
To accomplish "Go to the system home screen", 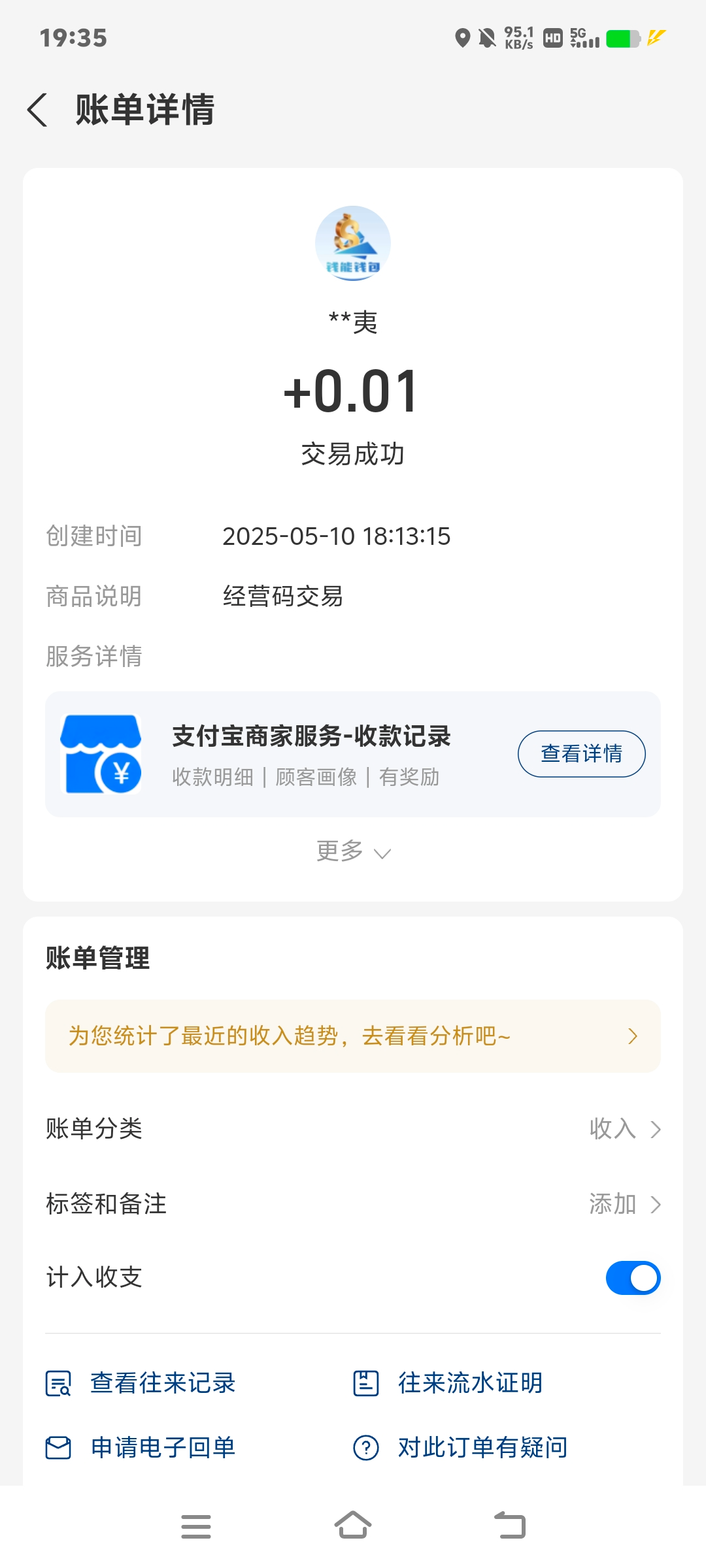I will (353, 1526).
